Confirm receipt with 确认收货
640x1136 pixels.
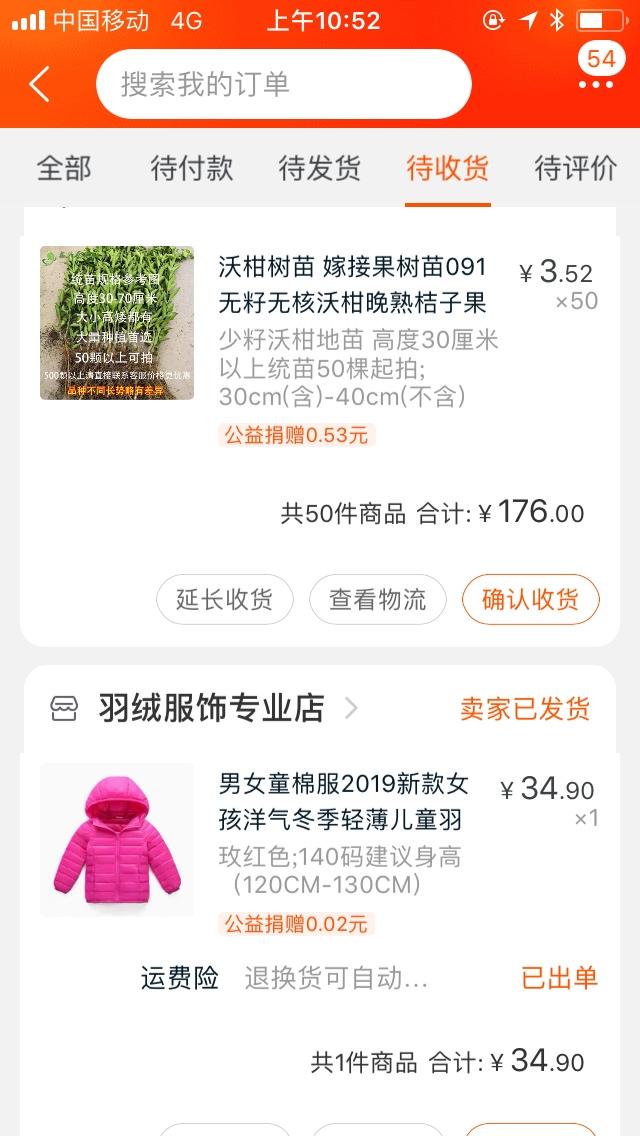530,600
